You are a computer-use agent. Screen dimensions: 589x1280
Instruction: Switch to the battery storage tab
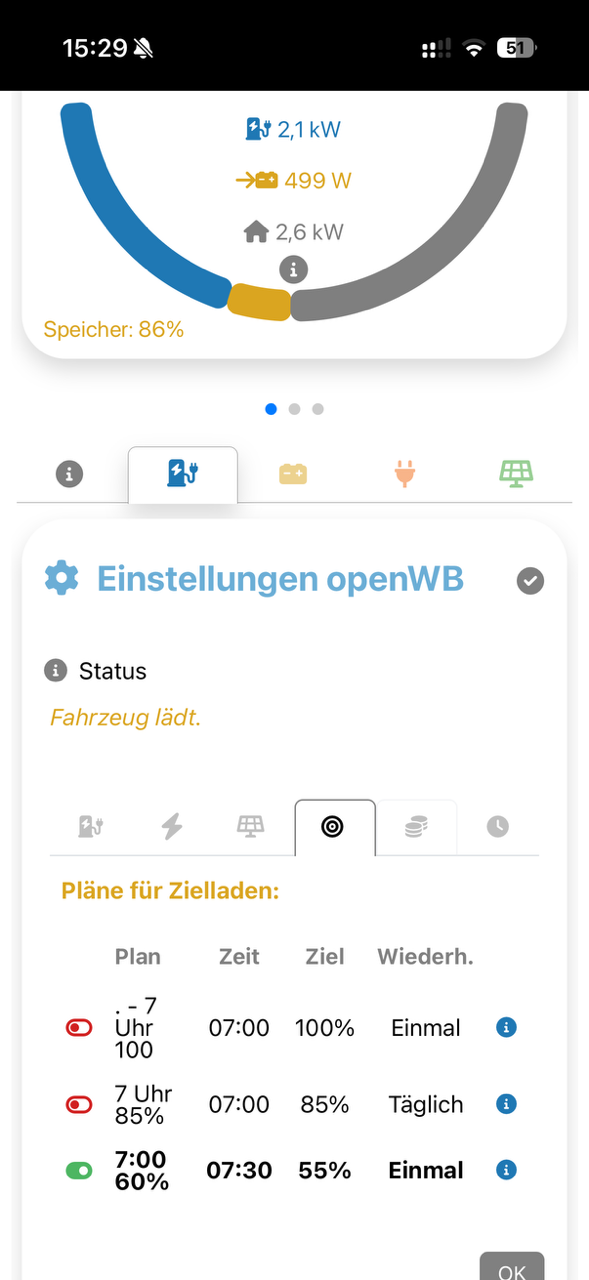pyautogui.click(x=293, y=474)
